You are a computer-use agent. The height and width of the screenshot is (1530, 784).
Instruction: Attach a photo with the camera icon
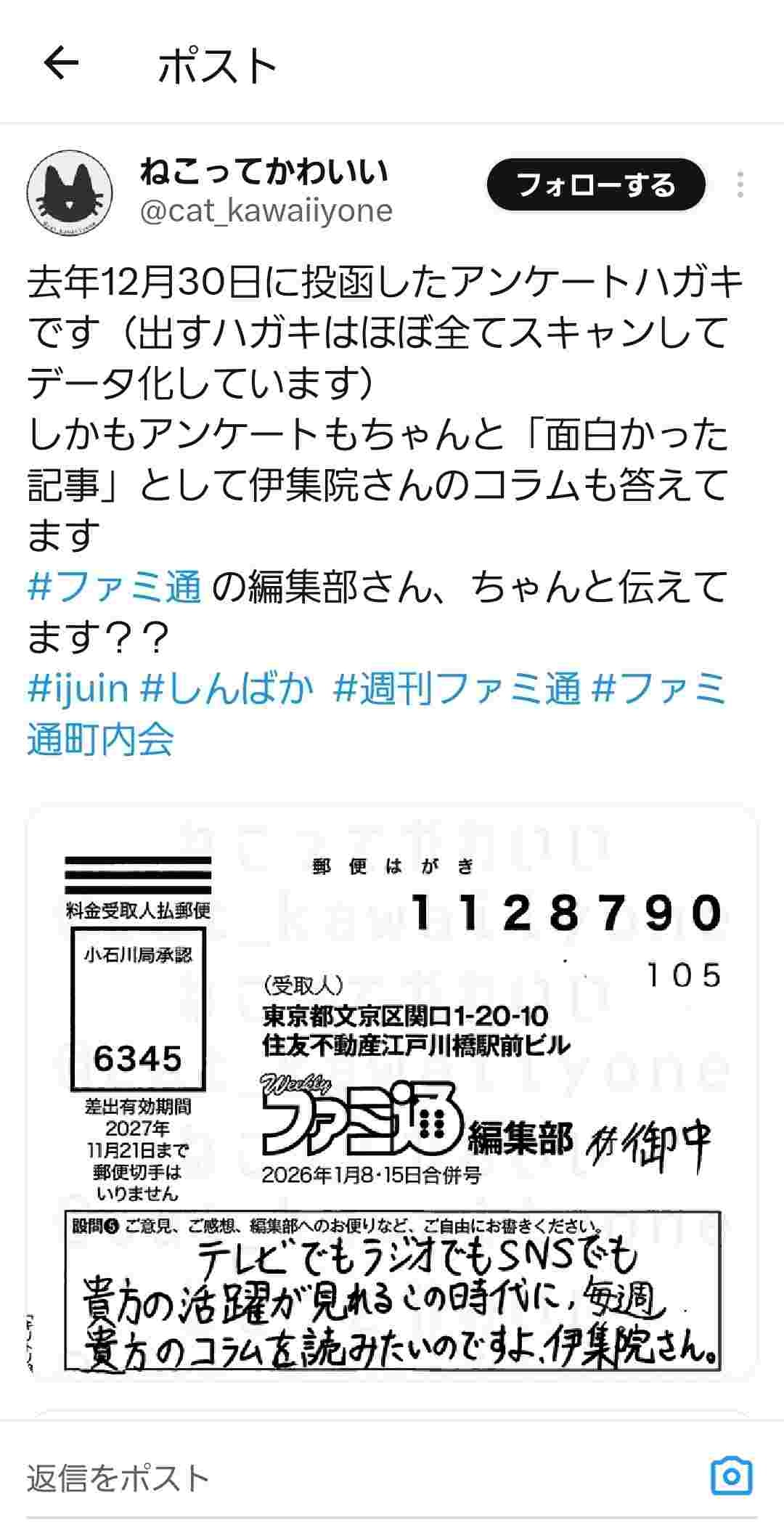[x=731, y=1476]
